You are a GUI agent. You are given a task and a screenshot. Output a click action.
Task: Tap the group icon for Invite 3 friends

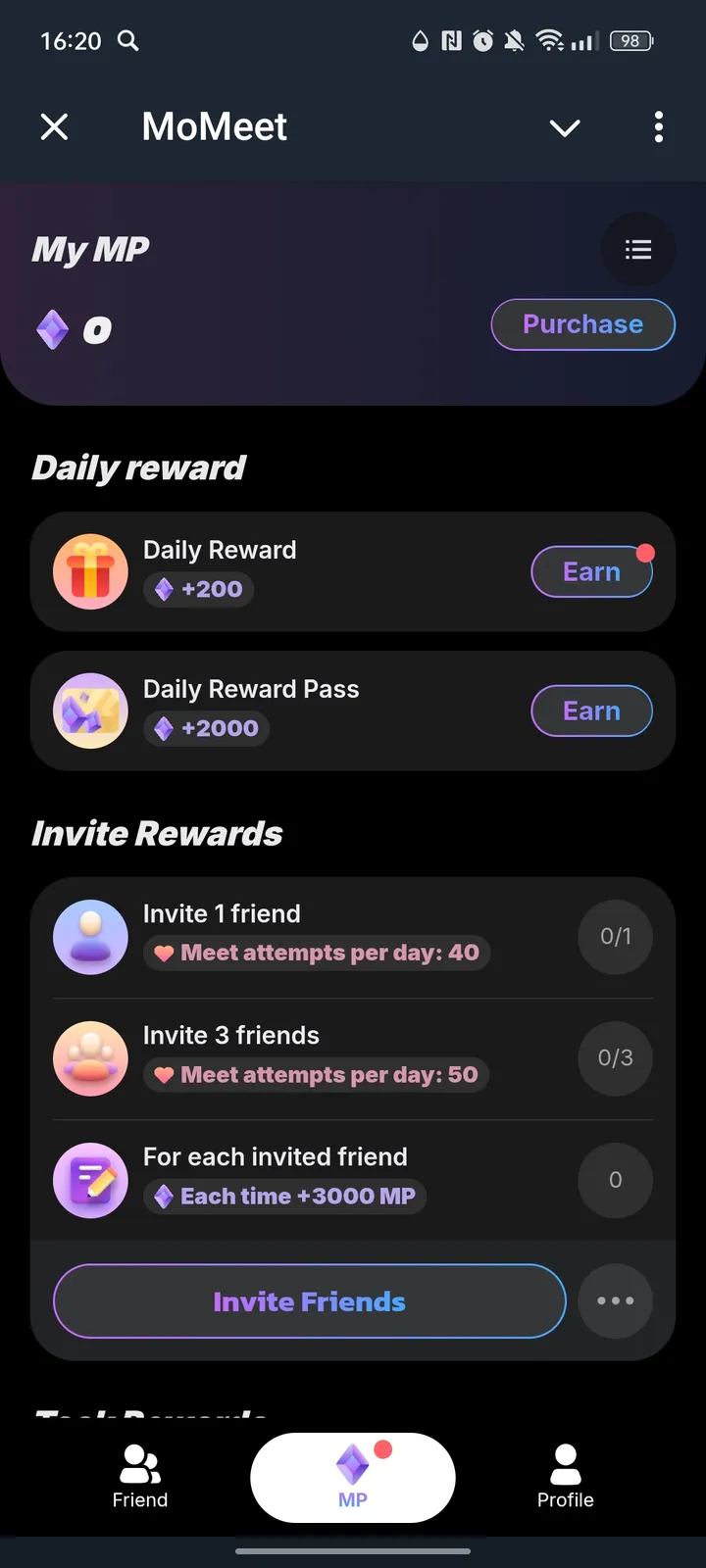tap(90, 1058)
